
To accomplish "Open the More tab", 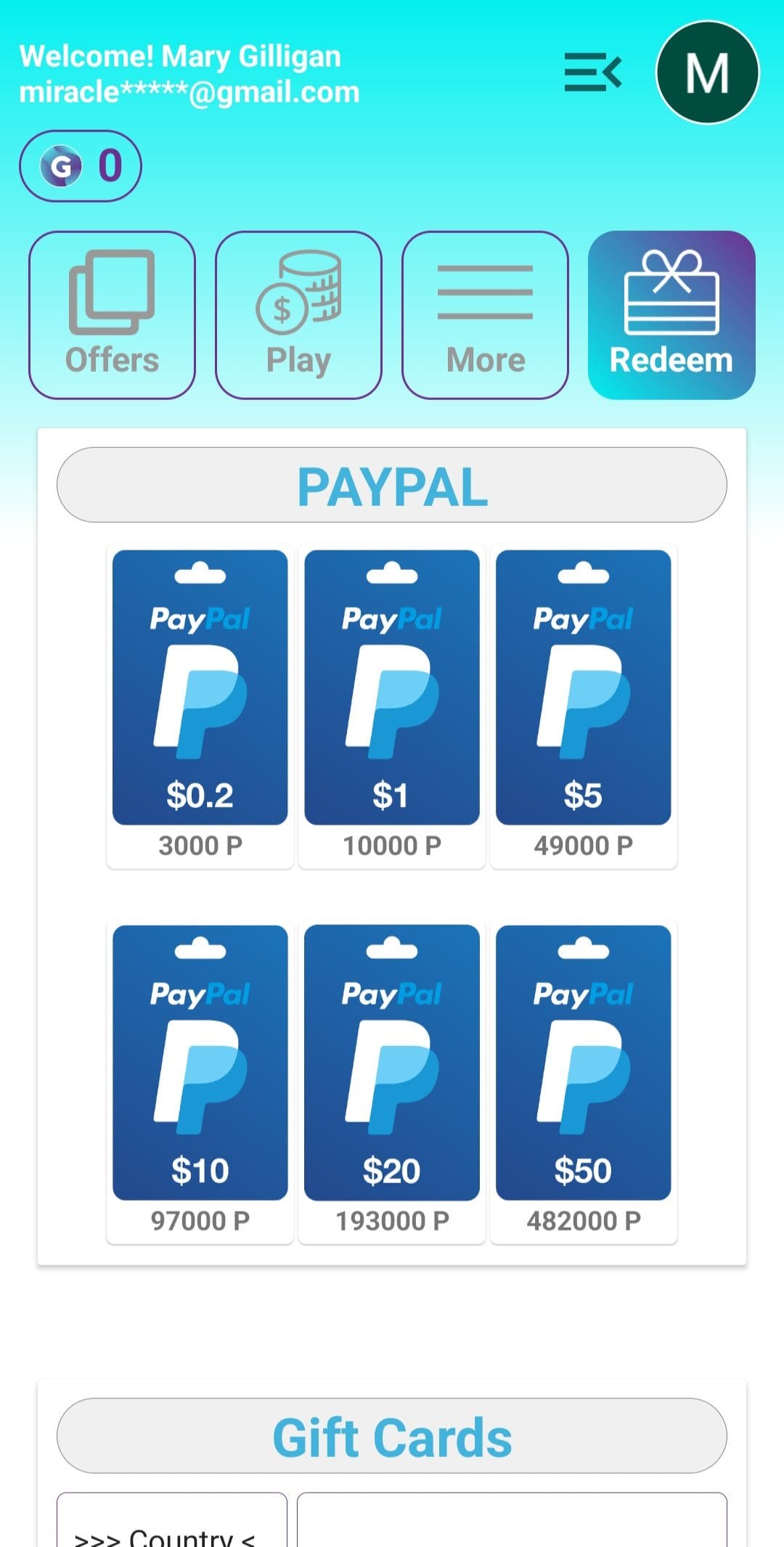I will [485, 315].
